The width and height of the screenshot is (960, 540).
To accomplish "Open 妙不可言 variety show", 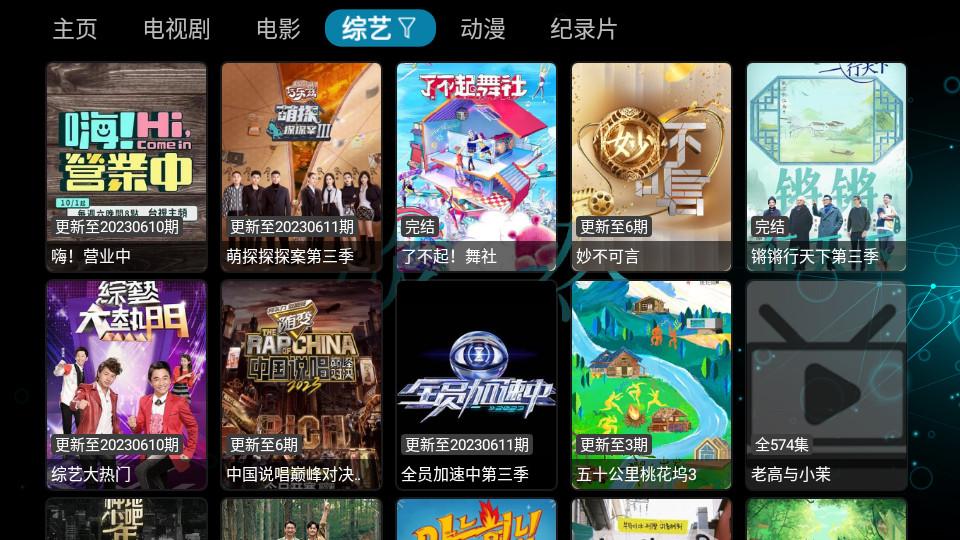I will click(651, 166).
